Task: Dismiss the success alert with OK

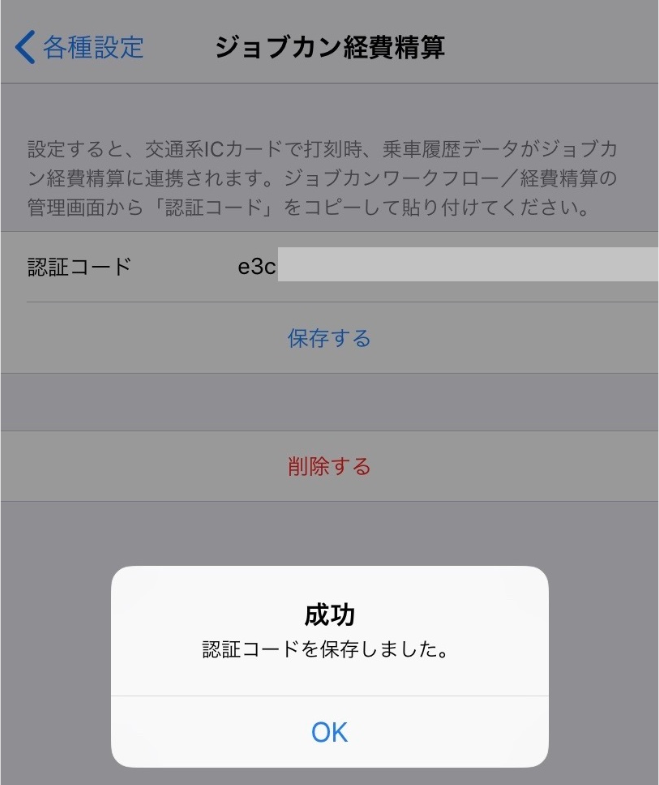Action: (x=329, y=732)
